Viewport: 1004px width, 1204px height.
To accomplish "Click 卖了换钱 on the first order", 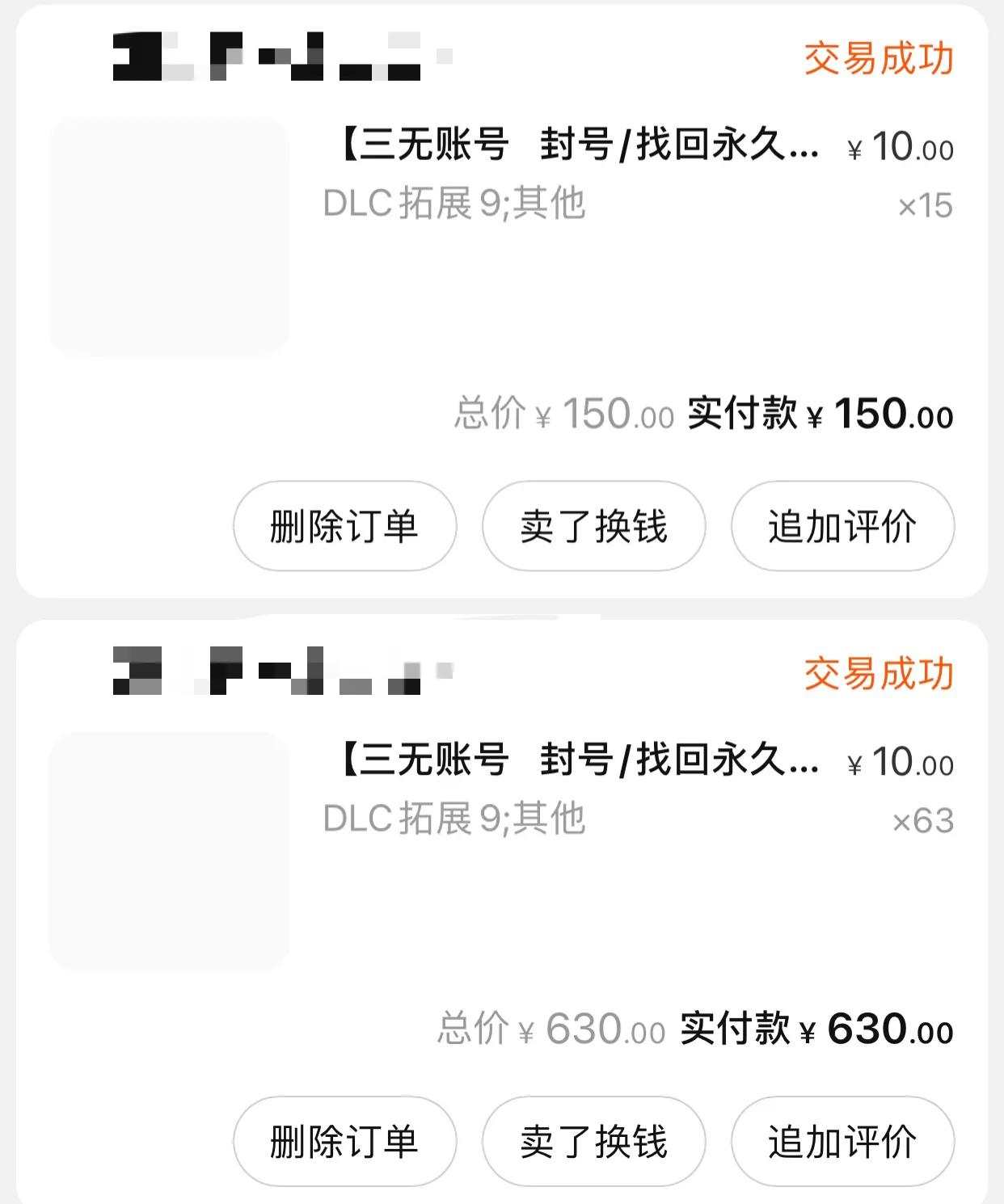I will click(x=593, y=526).
